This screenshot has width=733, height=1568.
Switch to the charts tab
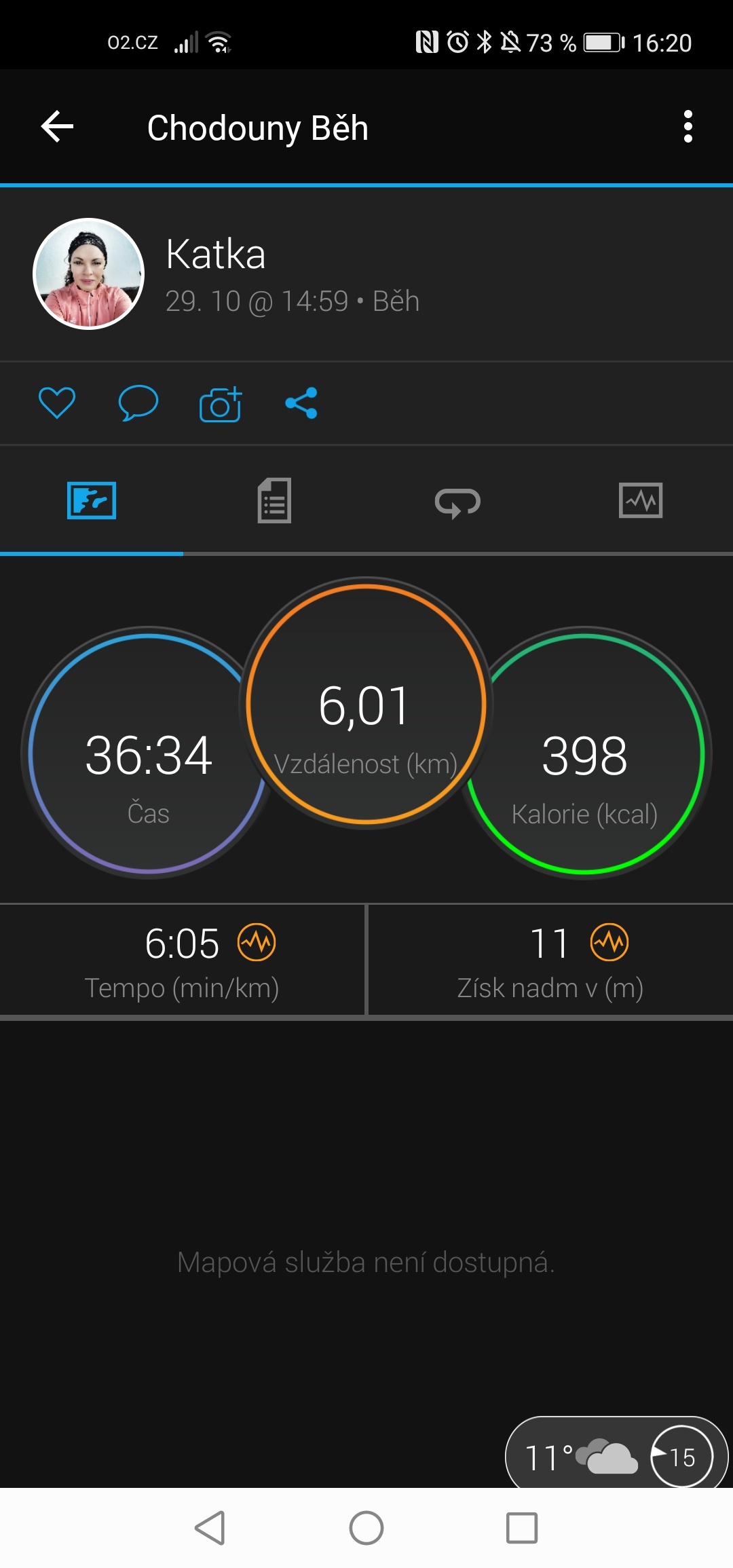tap(641, 501)
